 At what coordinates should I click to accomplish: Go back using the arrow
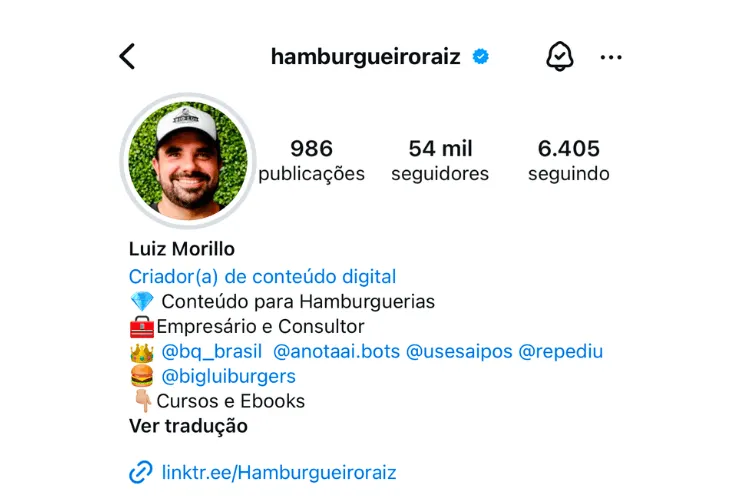click(127, 57)
